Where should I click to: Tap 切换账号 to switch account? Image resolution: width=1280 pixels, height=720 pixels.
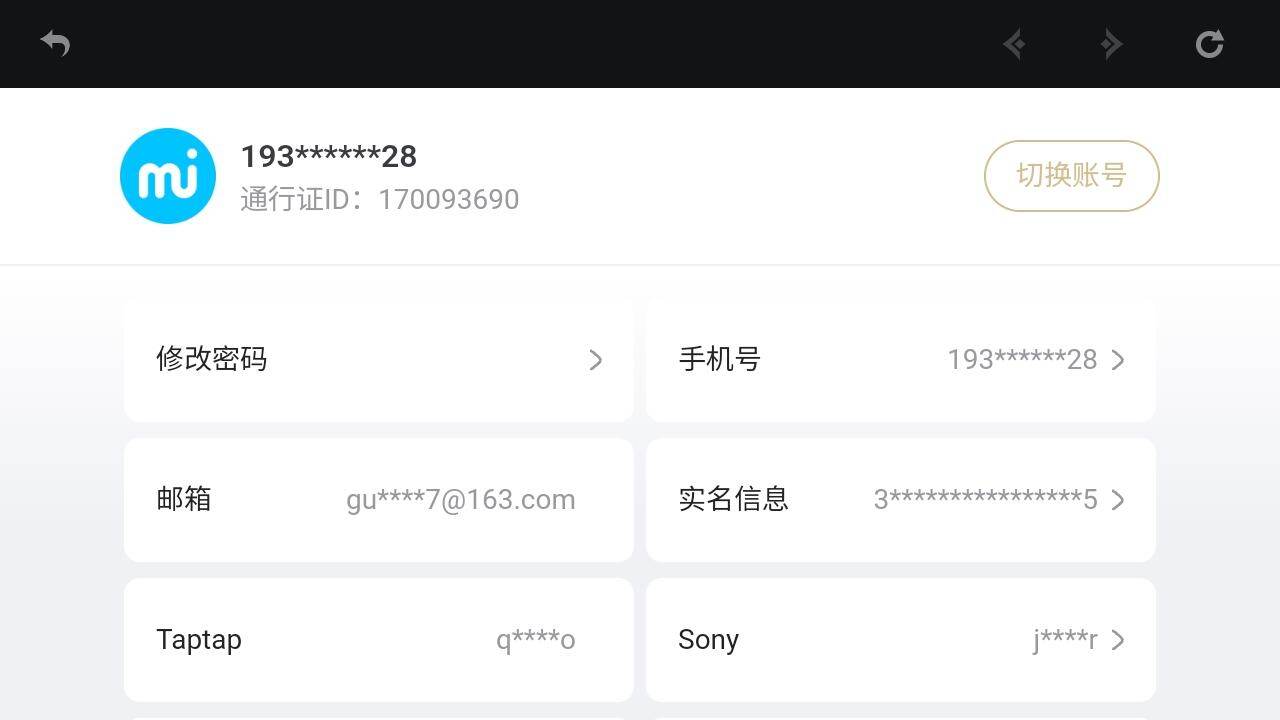1071,176
